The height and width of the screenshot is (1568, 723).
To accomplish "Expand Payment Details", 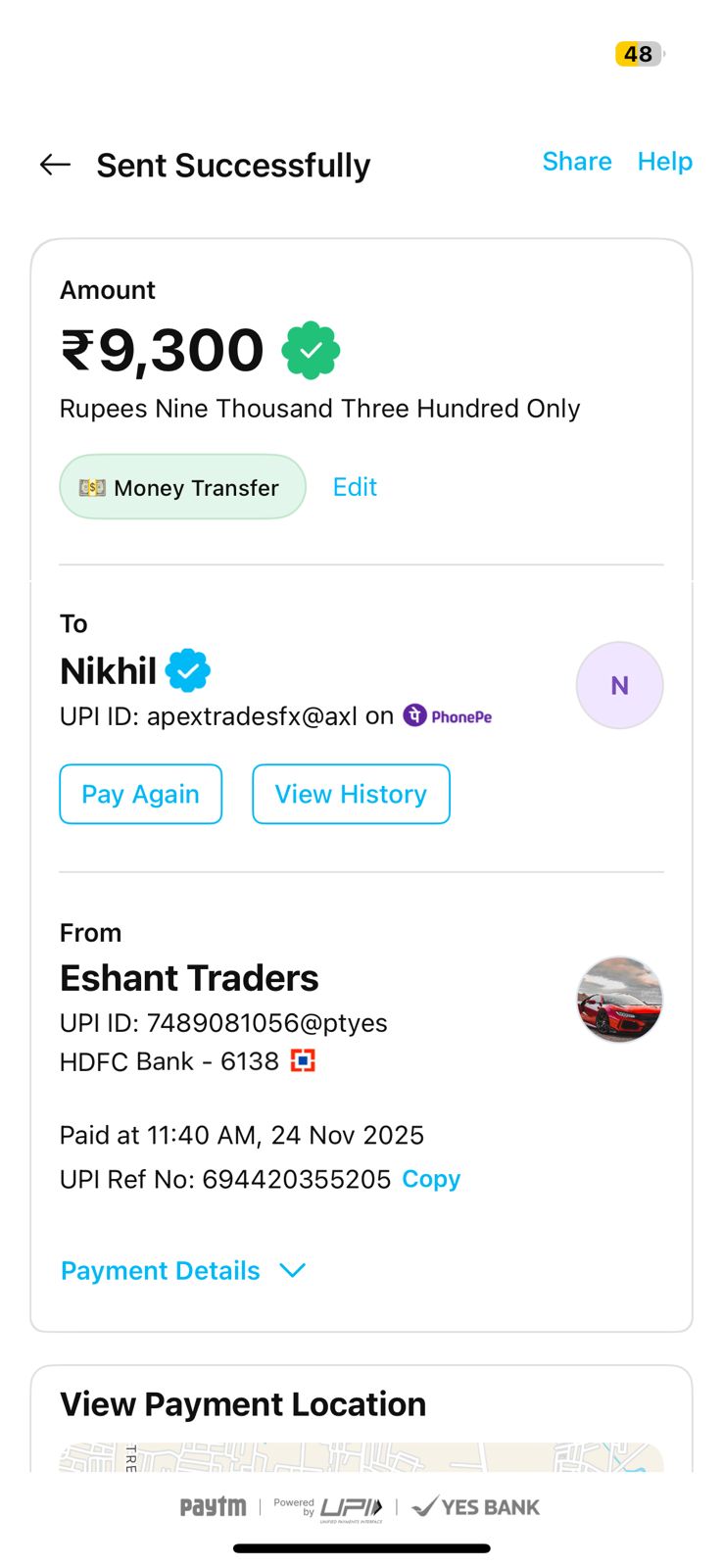I will pos(183,1271).
